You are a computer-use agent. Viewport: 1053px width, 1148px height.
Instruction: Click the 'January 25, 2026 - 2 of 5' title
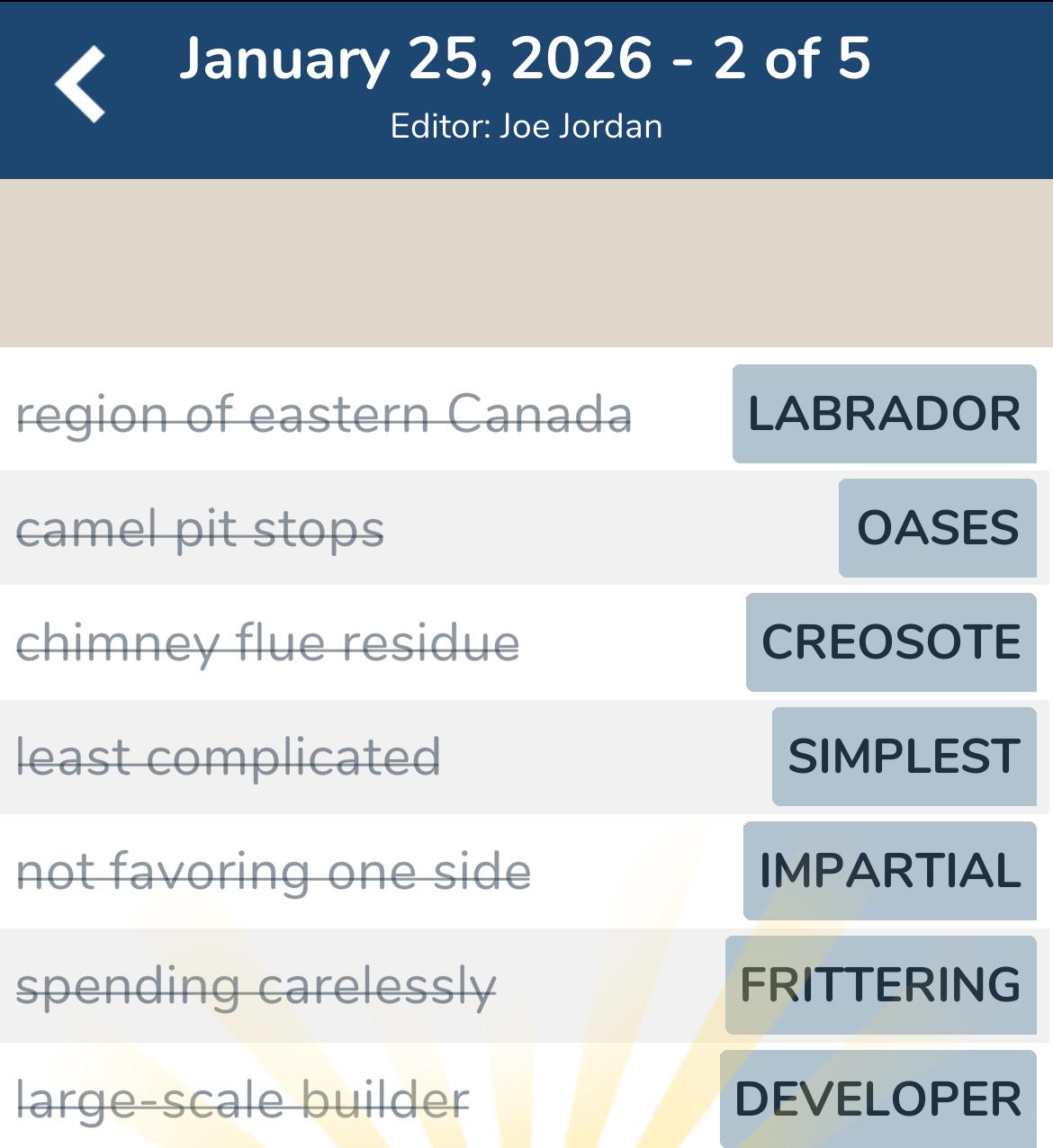point(526,59)
